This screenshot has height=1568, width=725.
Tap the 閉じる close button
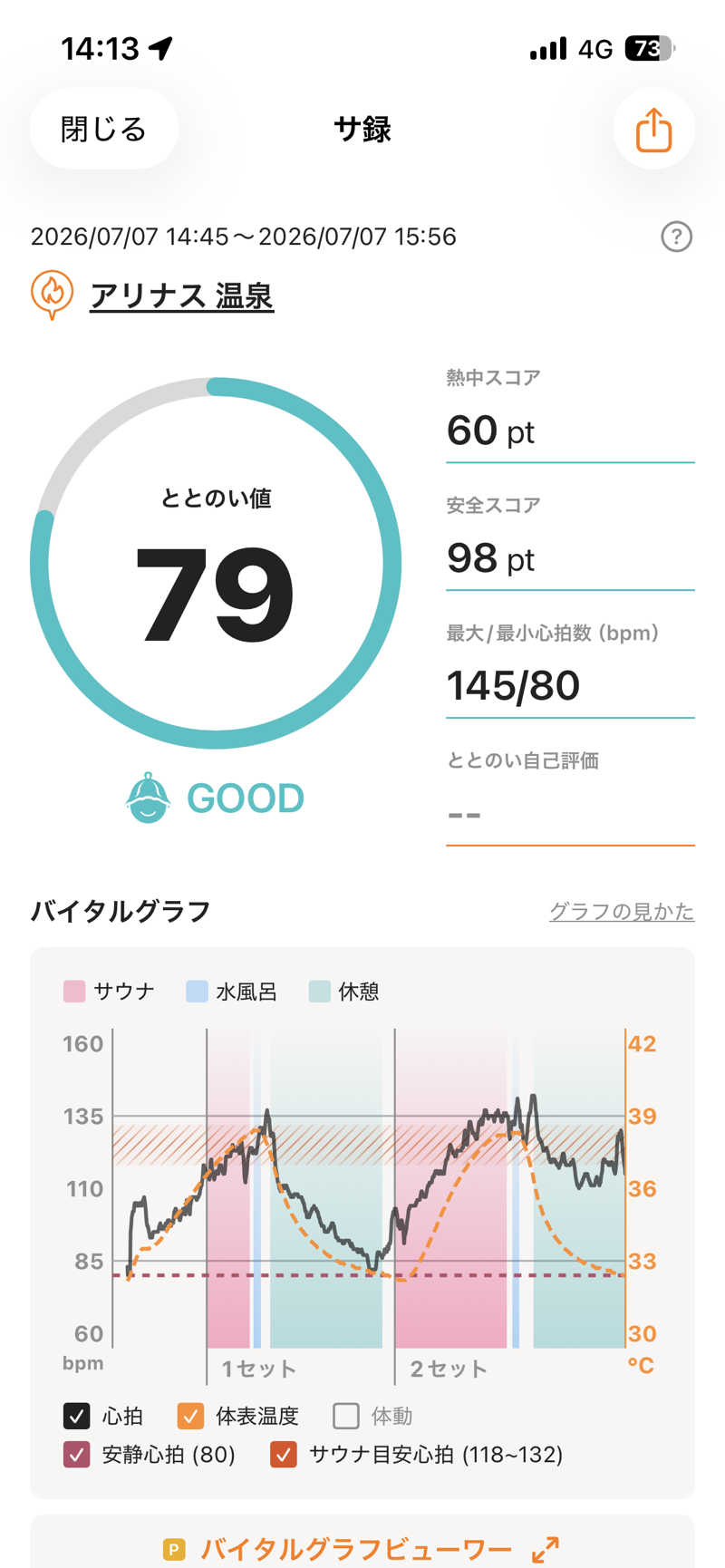tap(103, 130)
